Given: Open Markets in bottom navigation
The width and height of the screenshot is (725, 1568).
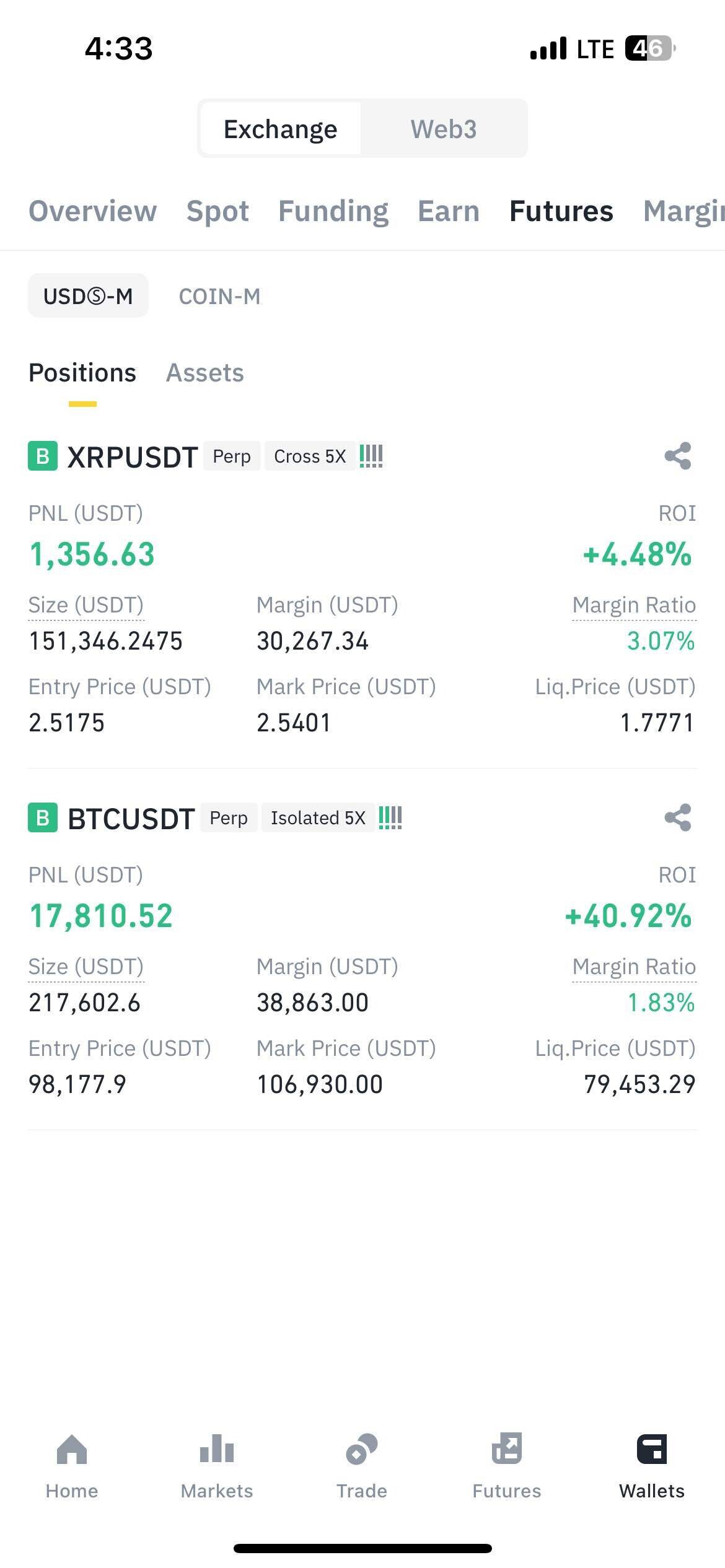Looking at the screenshot, I should 217,1466.
